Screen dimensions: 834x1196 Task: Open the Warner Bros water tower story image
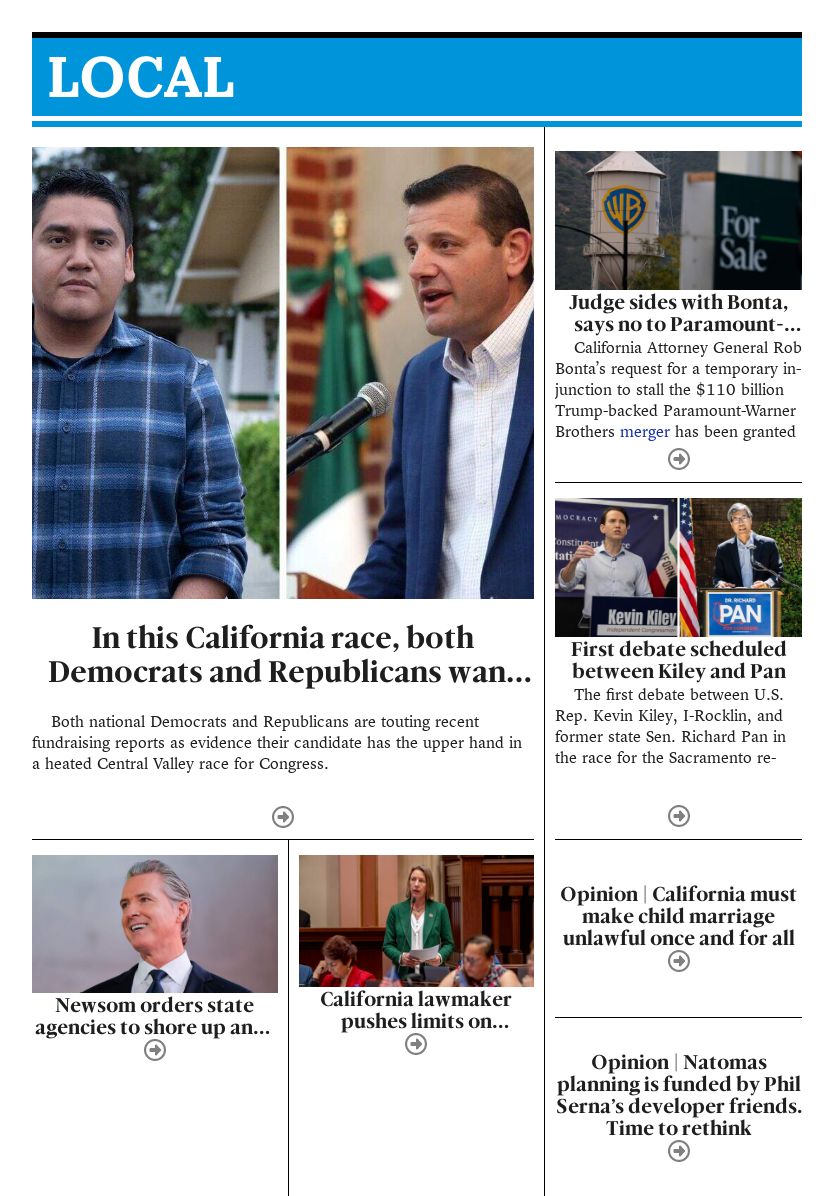pyautogui.click(x=678, y=220)
